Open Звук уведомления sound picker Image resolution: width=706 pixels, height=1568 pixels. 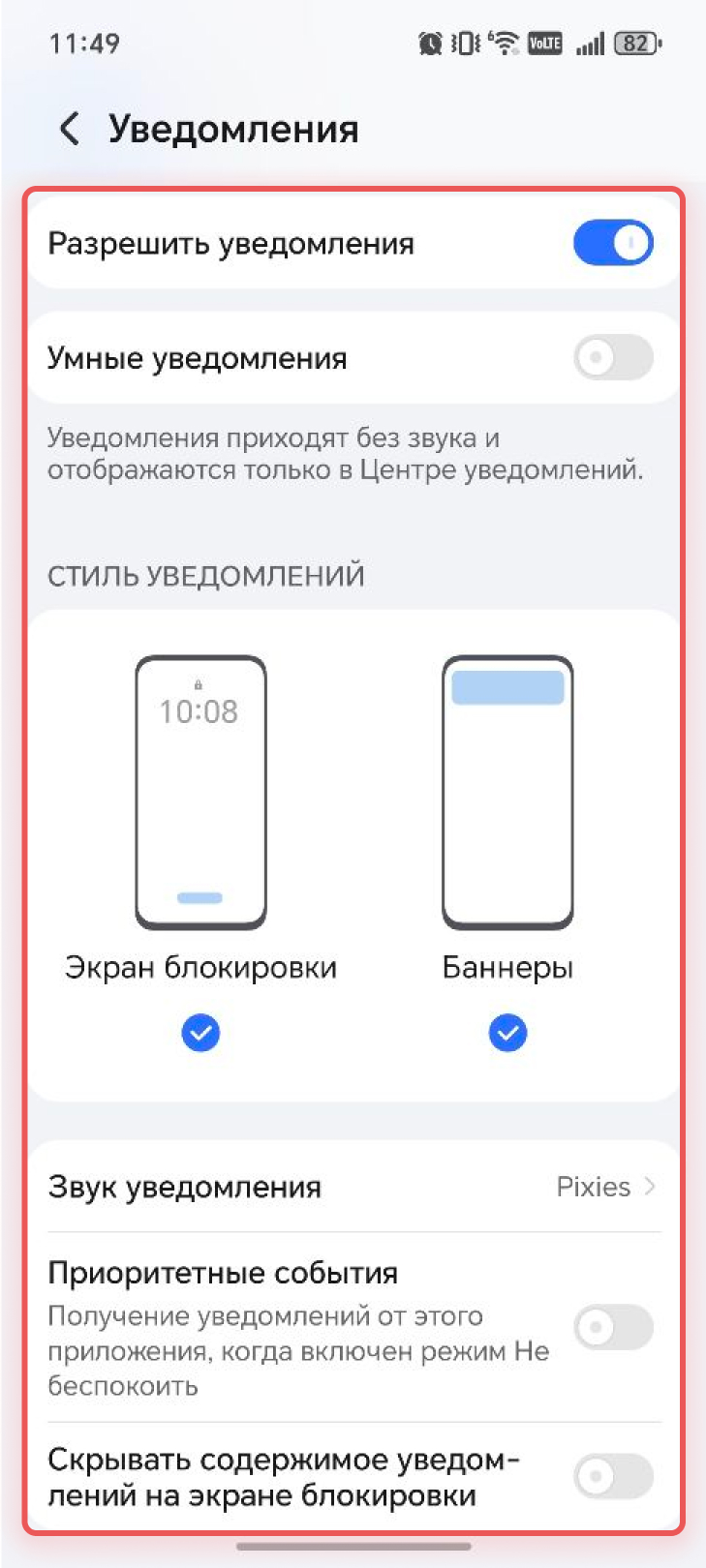coord(353,1187)
